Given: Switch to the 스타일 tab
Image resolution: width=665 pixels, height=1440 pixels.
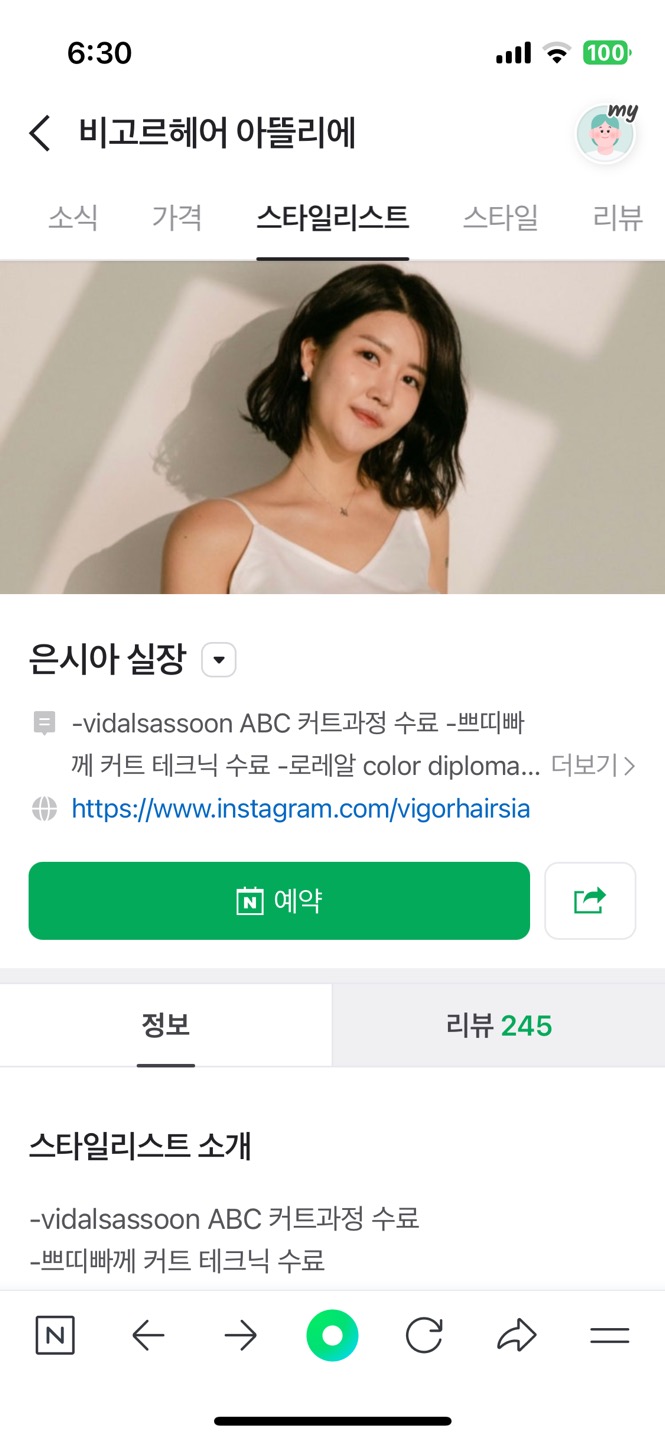Looking at the screenshot, I should pyautogui.click(x=500, y=217).
